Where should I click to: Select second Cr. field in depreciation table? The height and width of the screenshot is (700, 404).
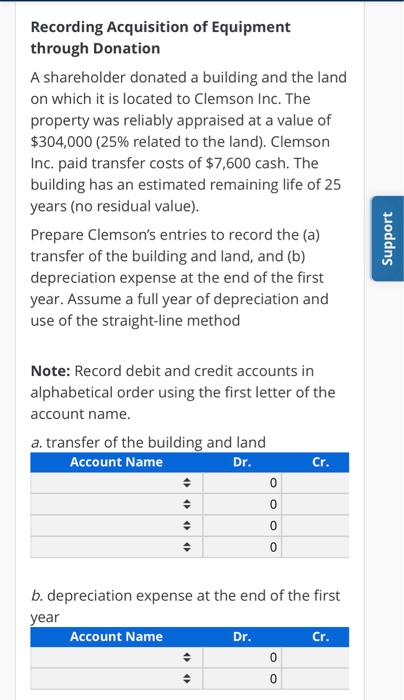pos(316,679)
